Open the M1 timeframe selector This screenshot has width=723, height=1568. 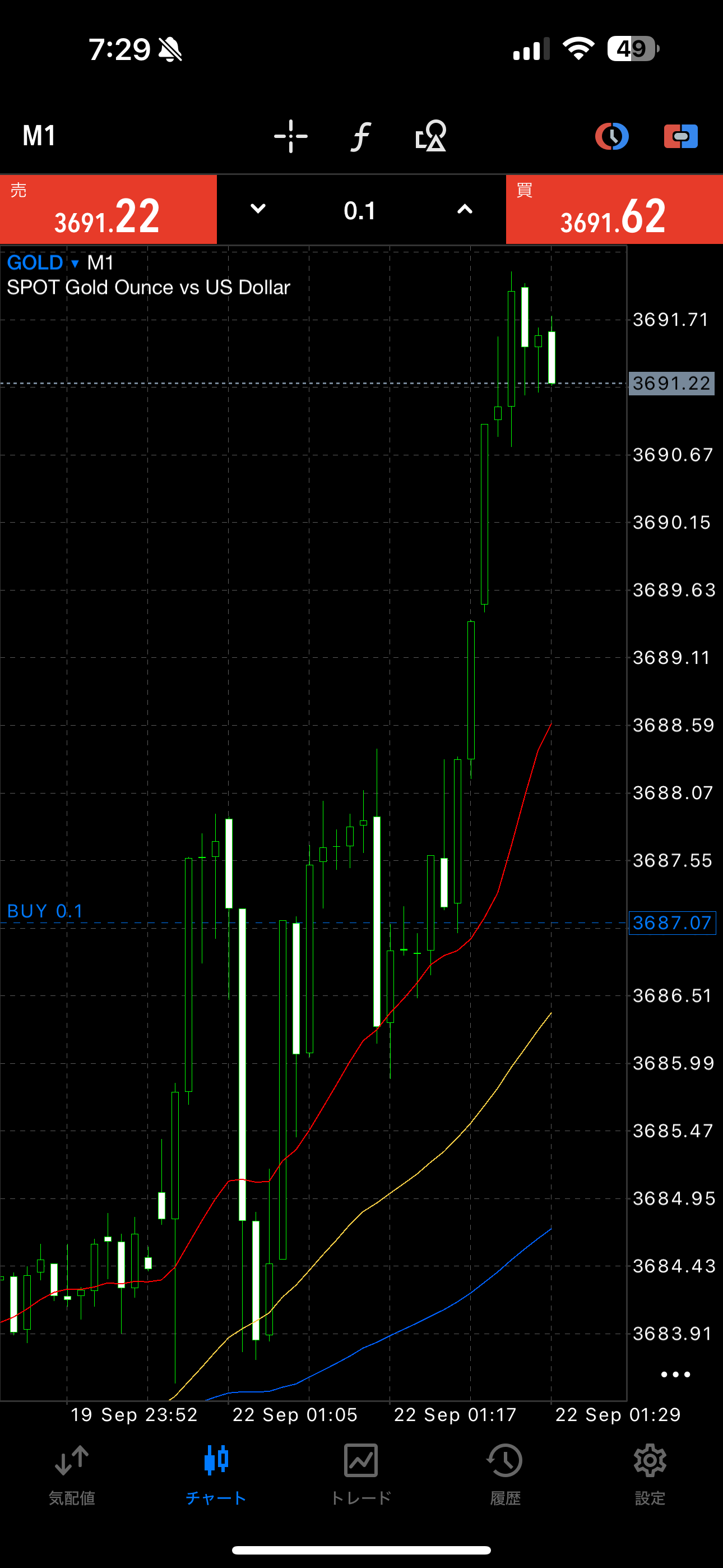coord(40,136)
